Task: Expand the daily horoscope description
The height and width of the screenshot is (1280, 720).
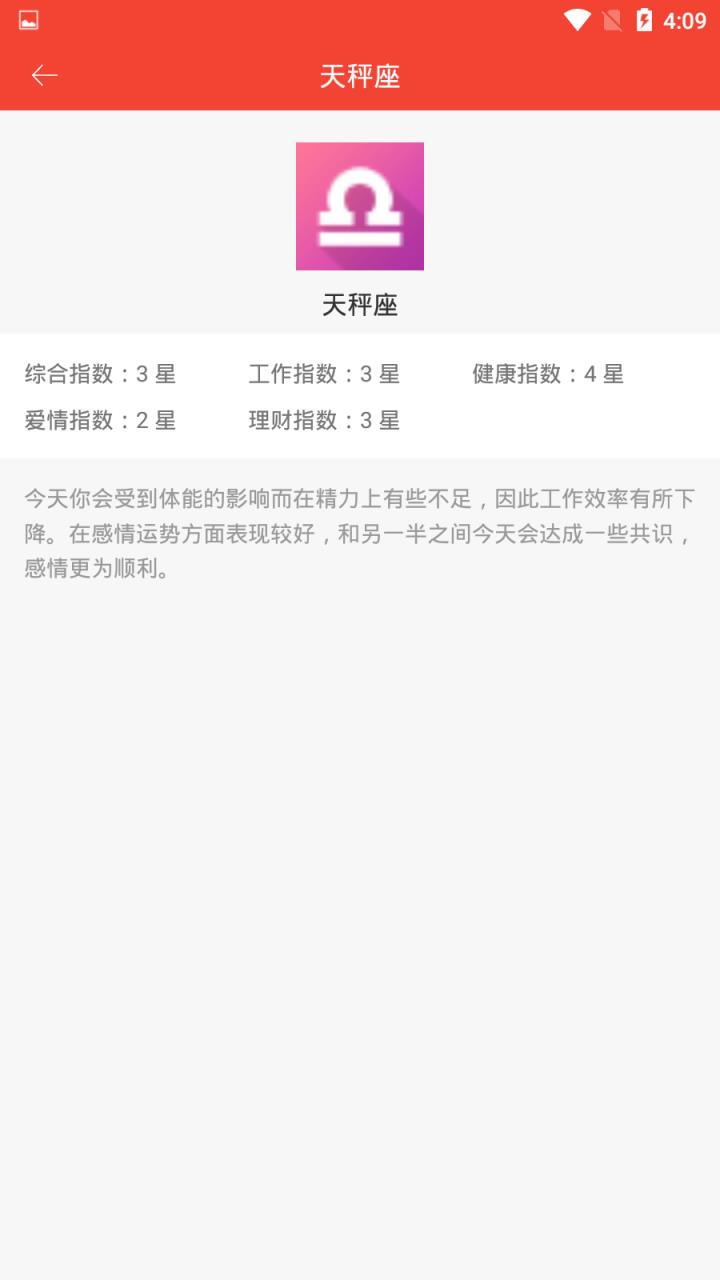Action: [x=360, y=536]
